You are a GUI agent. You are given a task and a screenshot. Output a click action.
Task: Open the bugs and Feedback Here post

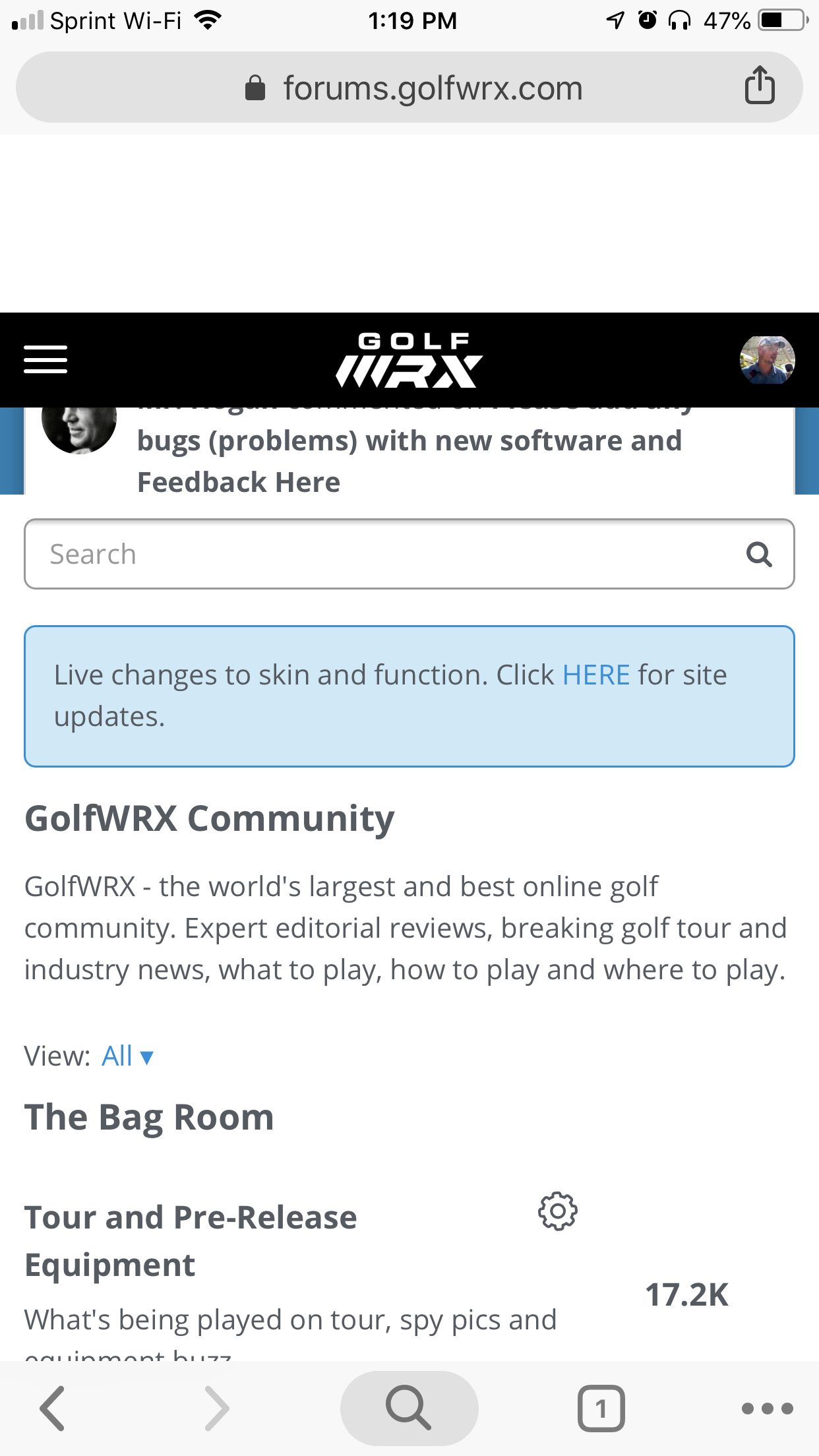point(409,461)
